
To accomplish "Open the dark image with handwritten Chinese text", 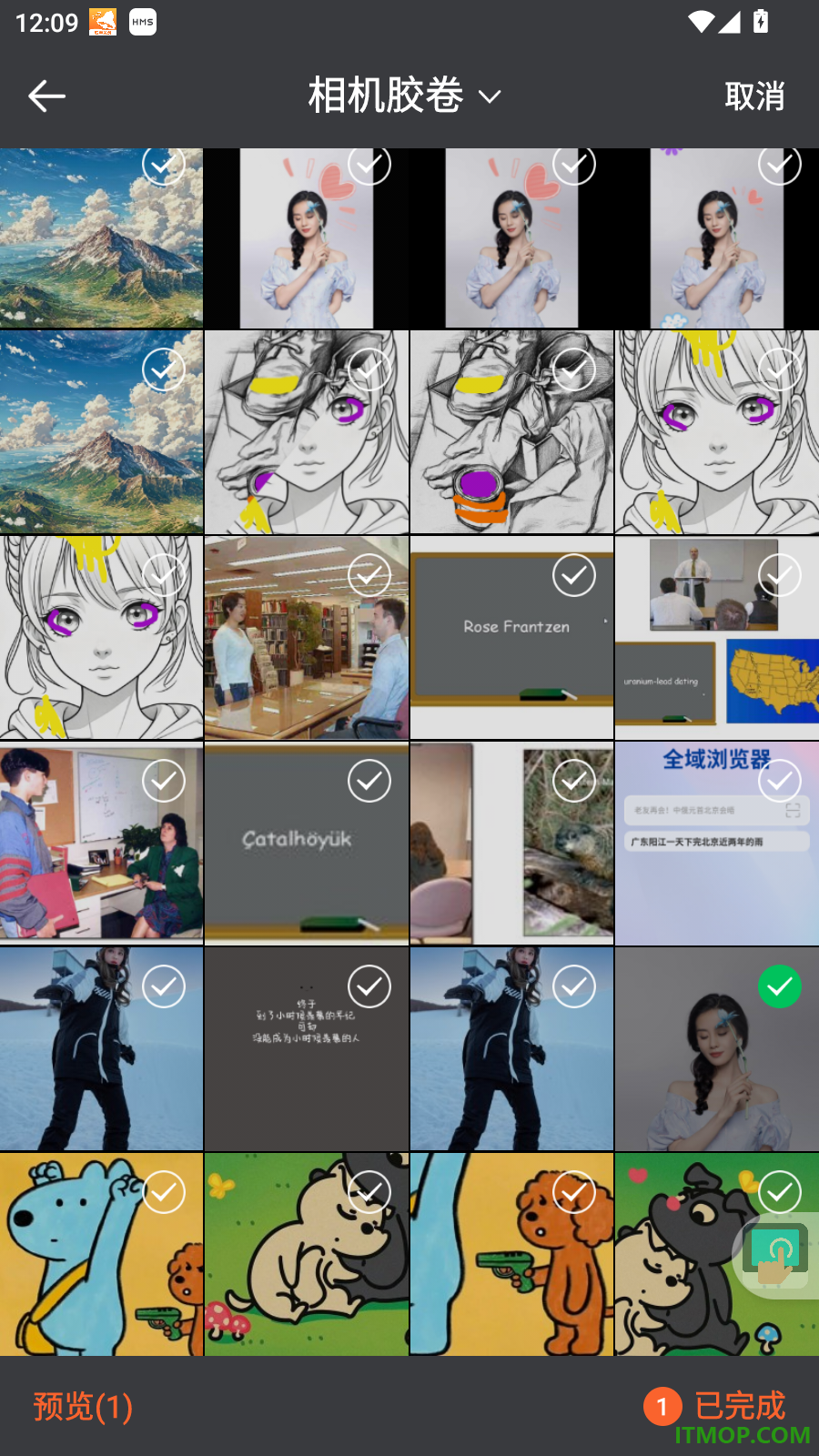I will [x=307, y=1049].
